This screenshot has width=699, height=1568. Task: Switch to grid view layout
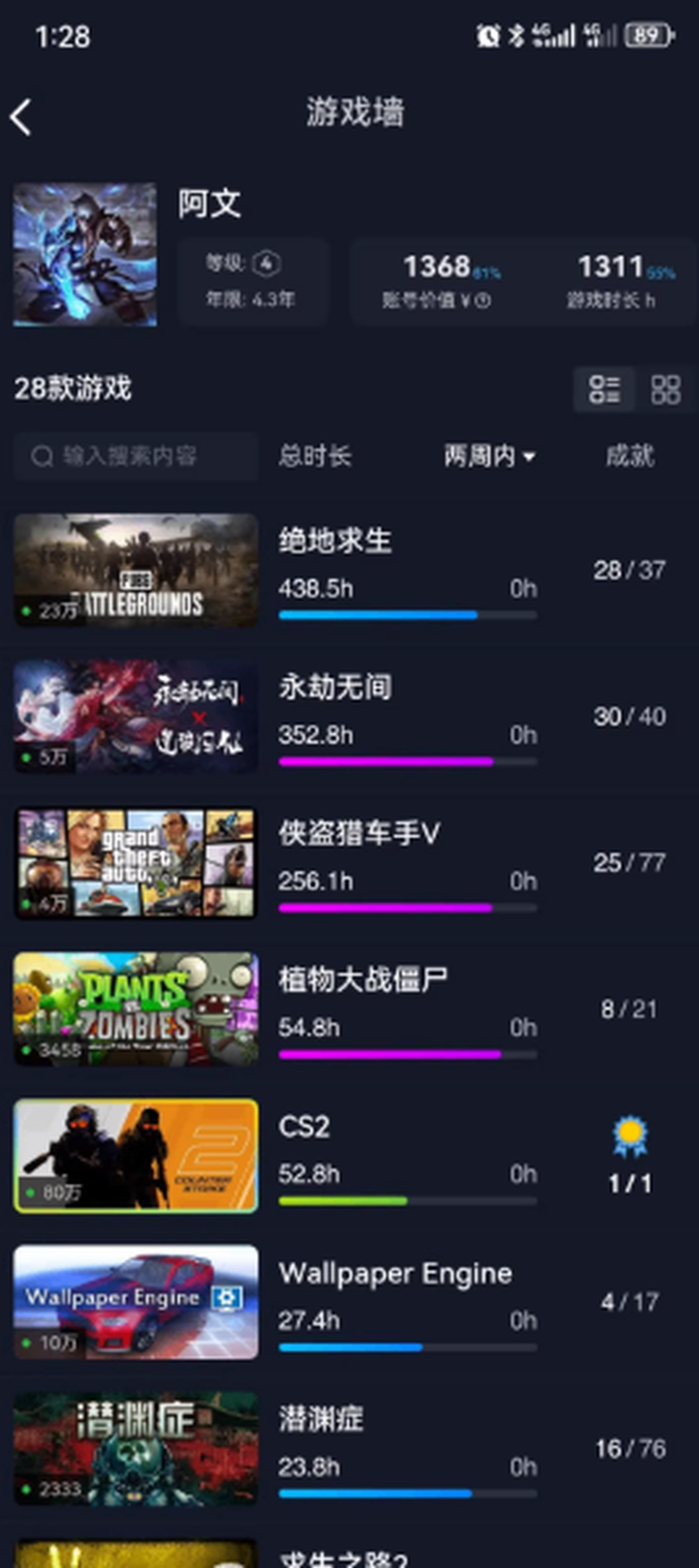[665, 389]
